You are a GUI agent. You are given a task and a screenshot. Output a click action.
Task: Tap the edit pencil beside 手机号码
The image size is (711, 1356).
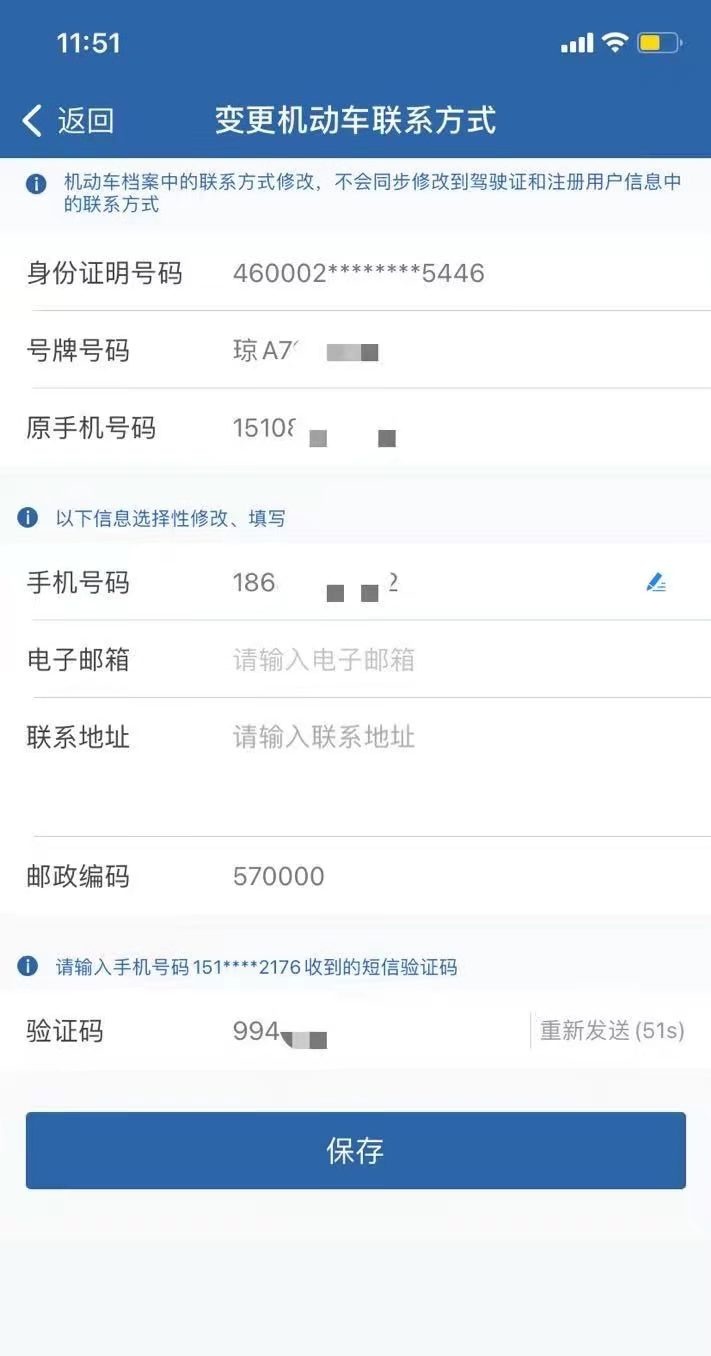point(656,582)
